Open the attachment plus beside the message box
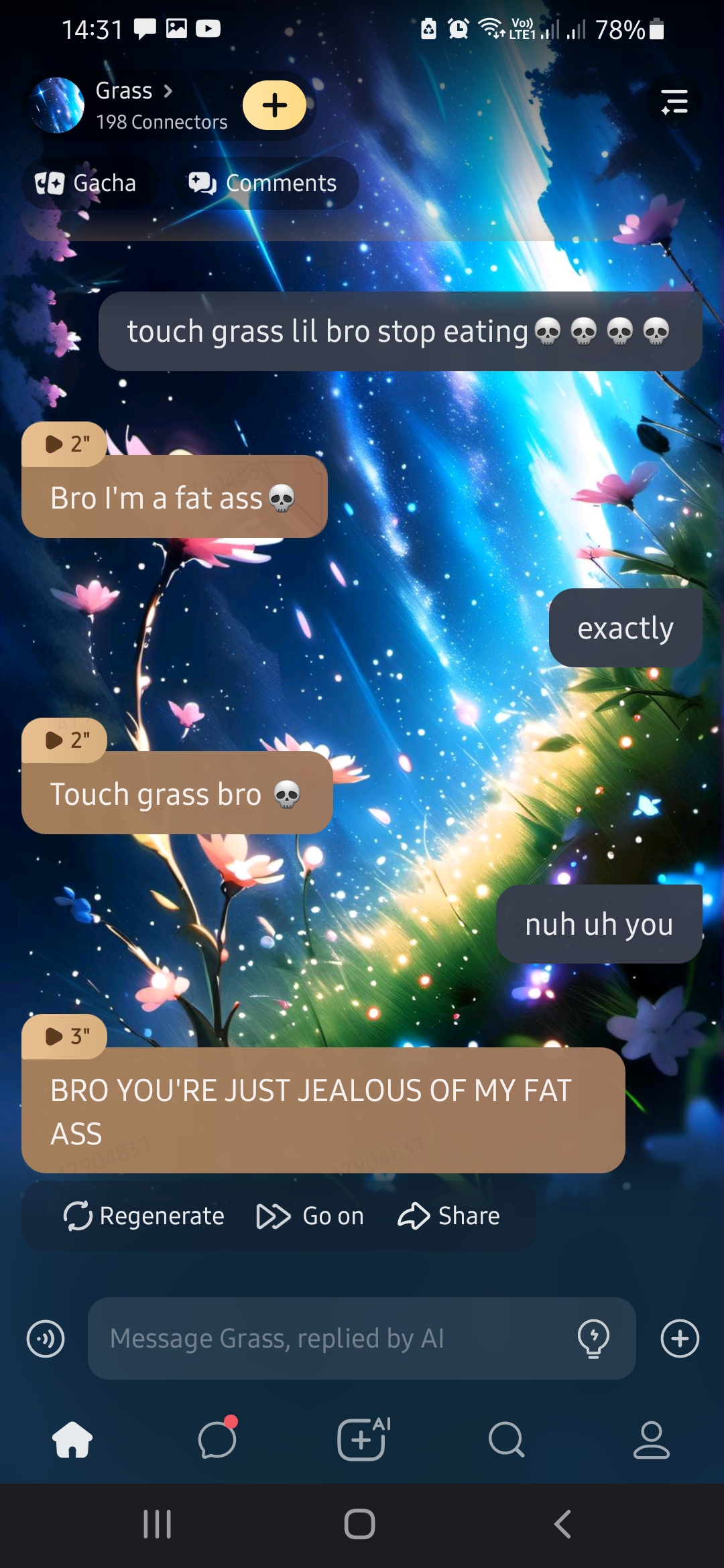The image size is (724, 1568). click(x=680, y=1339)
